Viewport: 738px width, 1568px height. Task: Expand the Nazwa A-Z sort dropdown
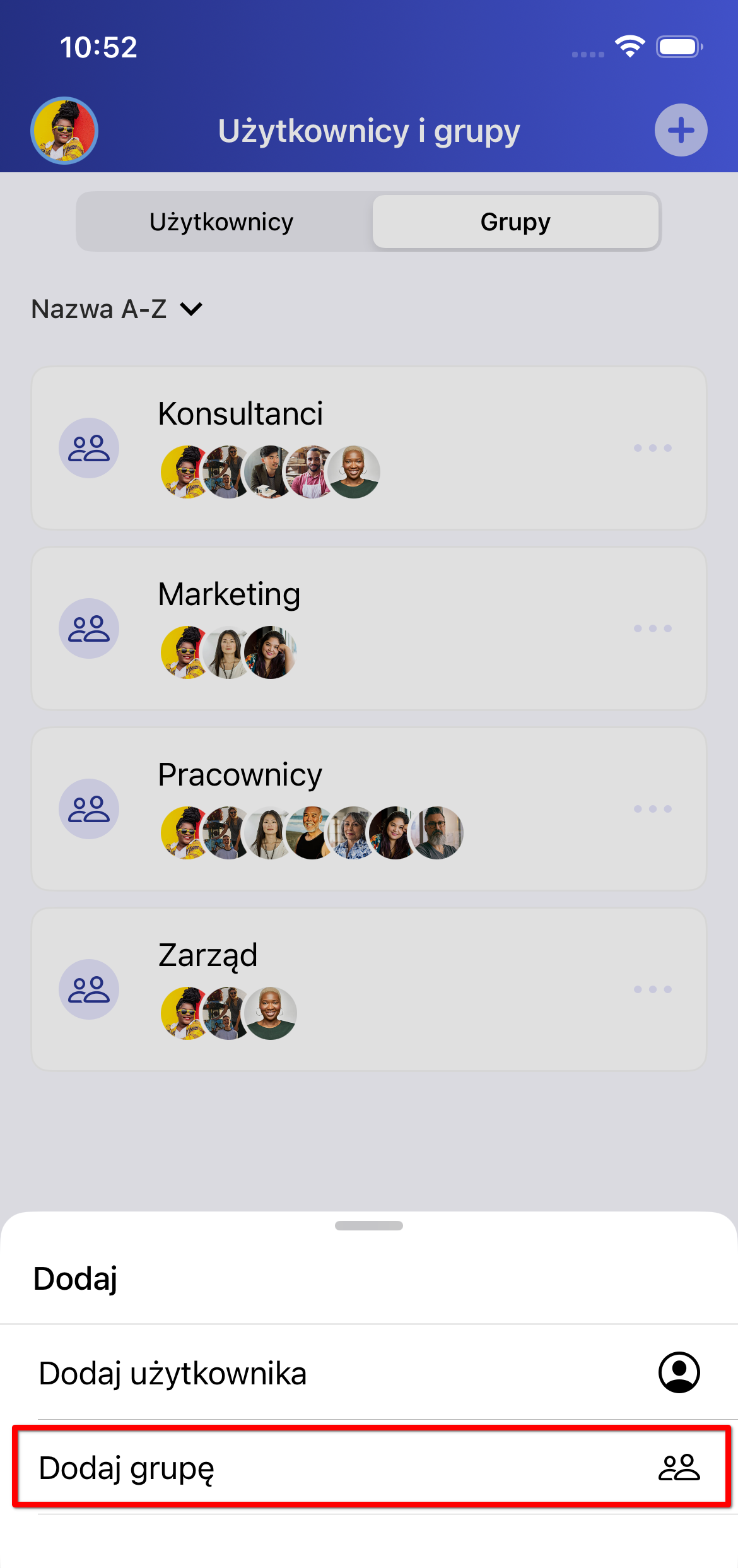coord(117,309)
